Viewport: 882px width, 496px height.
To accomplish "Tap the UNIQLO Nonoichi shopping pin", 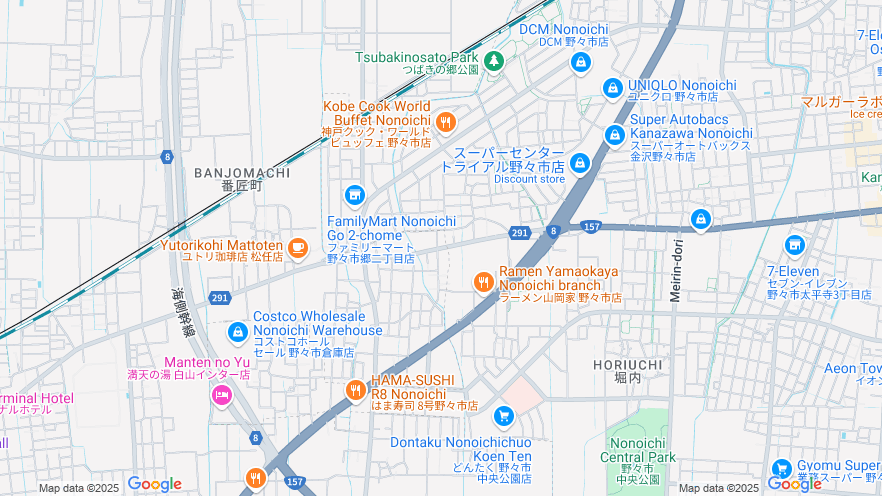I will pos(613,89).
